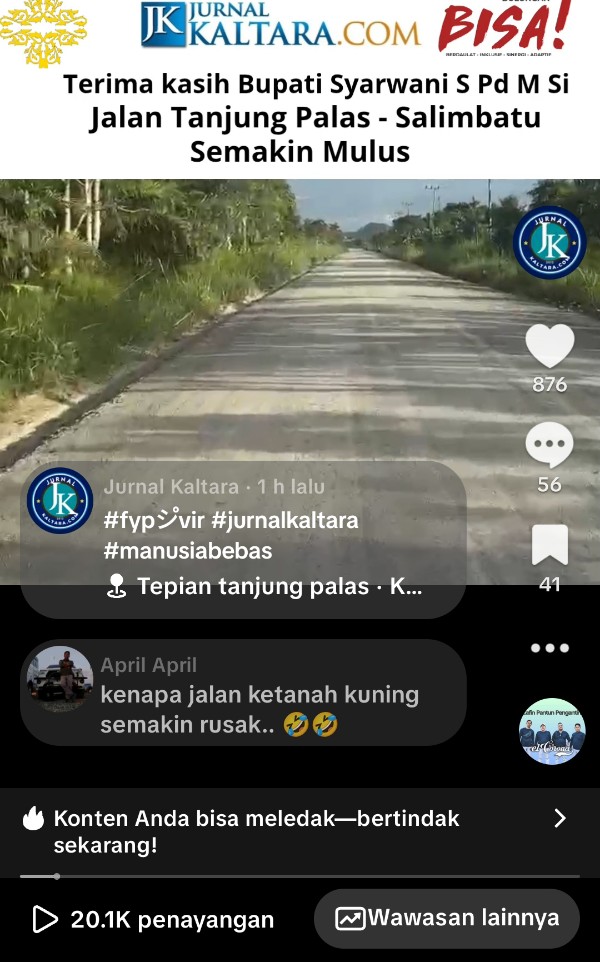This screenshot has height=962, width=600.
Task: Bookmark this video
Action: pyautogui.click(x=549, y=546)
